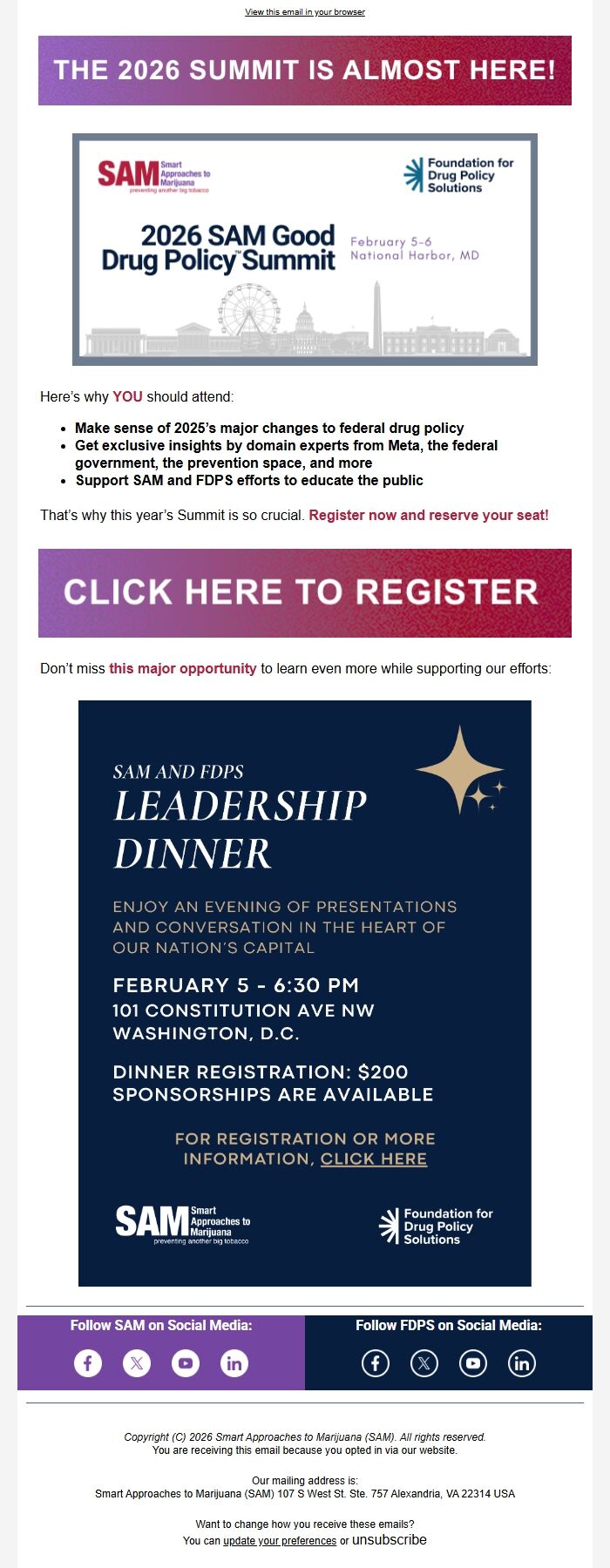Screen dimensions: 610x1568
Task: Open the Leadership Dinner flyer image
Action: click(x=305, y=993)
